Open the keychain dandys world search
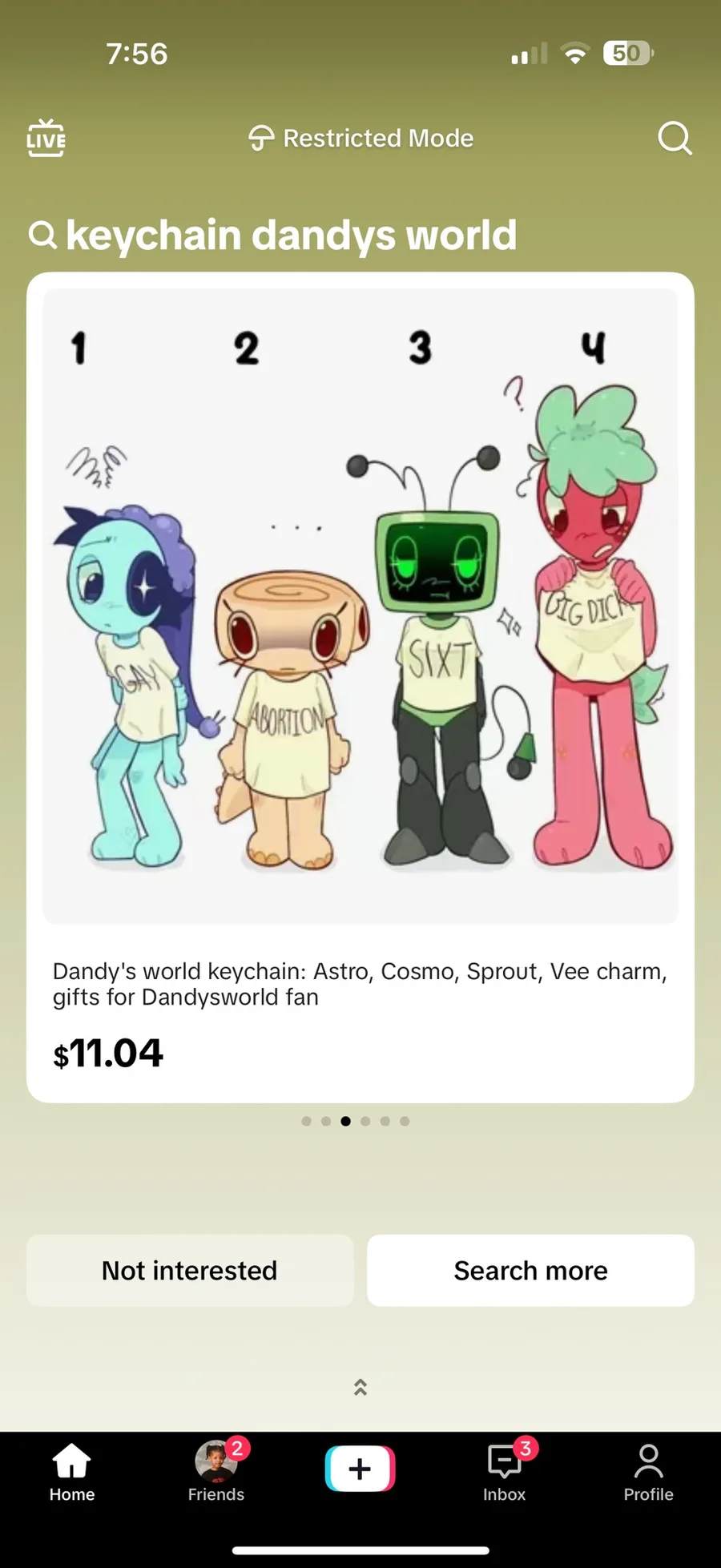This screenshot has height=1568, width=721. [274, 236]
